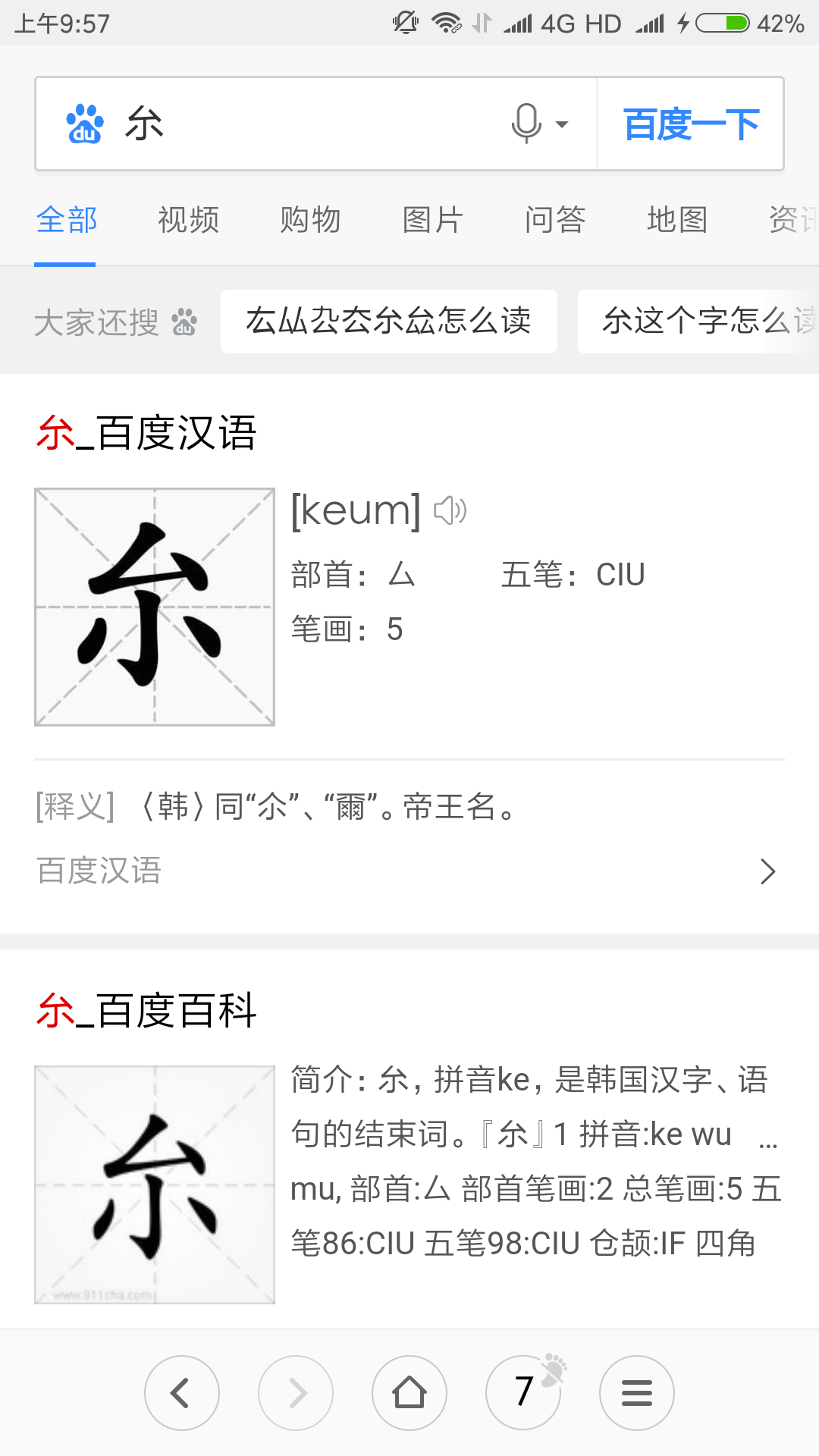This screenshot has width=819, height=1456.
Task: Select the 购物 category
Action: 311,220
